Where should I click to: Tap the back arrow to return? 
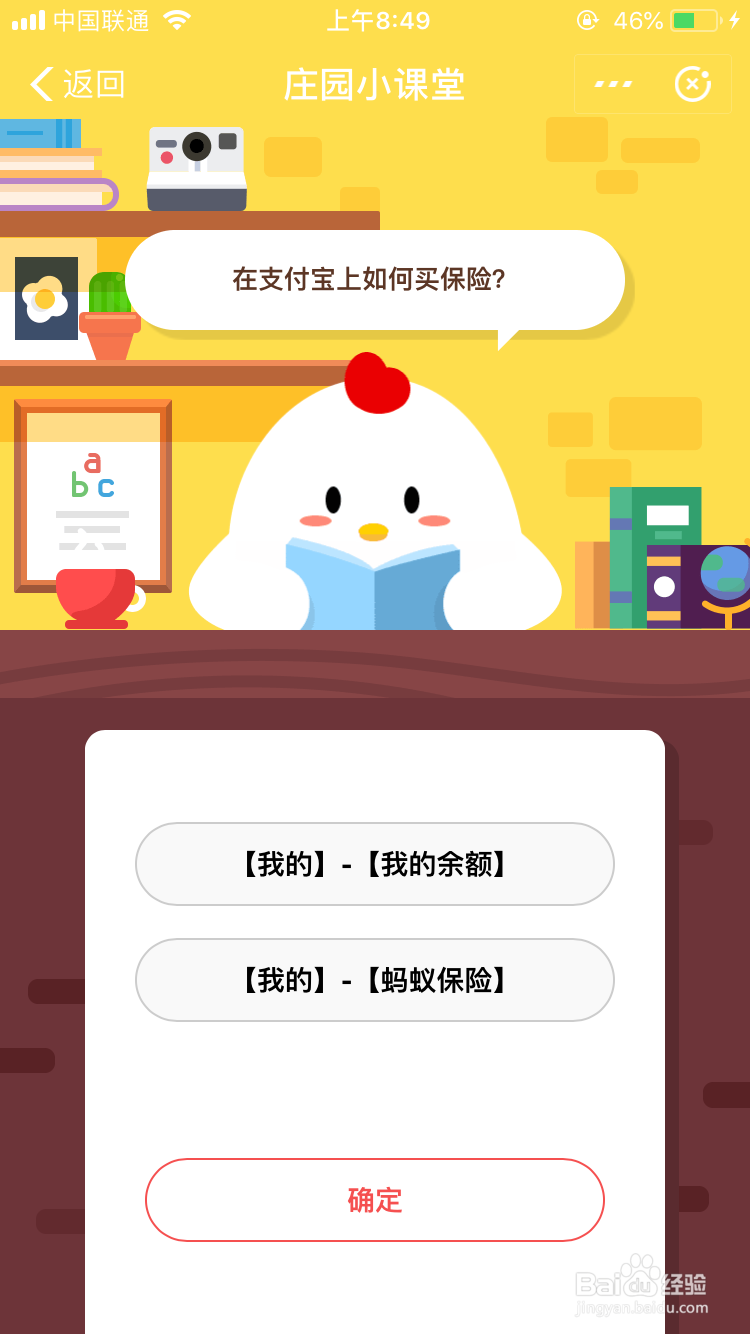click(x=42, y=86)
